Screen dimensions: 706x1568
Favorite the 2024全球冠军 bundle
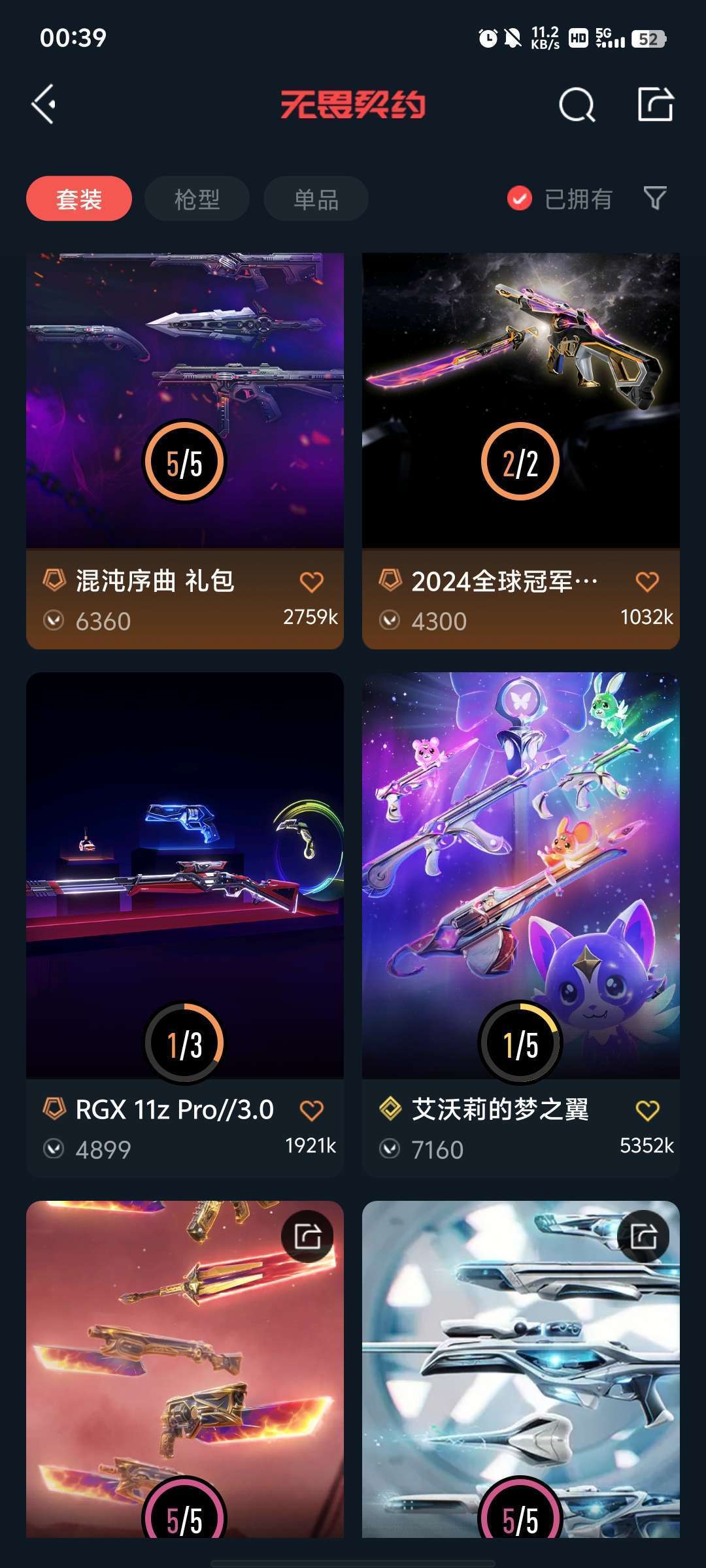647,581
